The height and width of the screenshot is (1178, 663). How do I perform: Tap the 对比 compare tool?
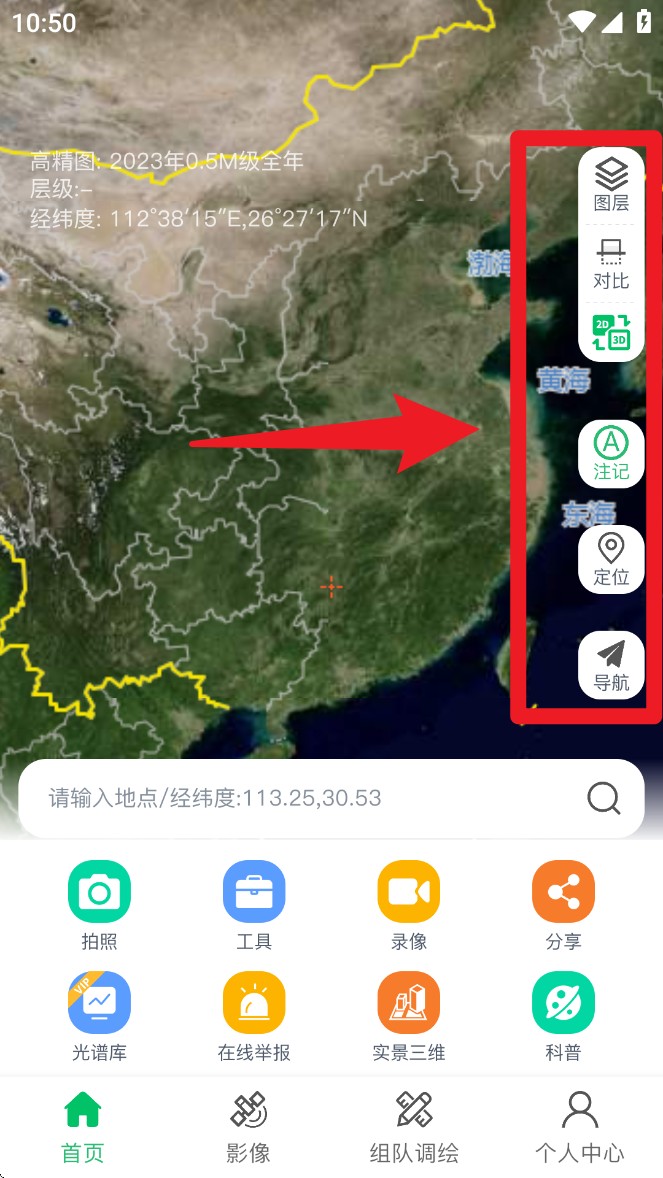[611, 264]
